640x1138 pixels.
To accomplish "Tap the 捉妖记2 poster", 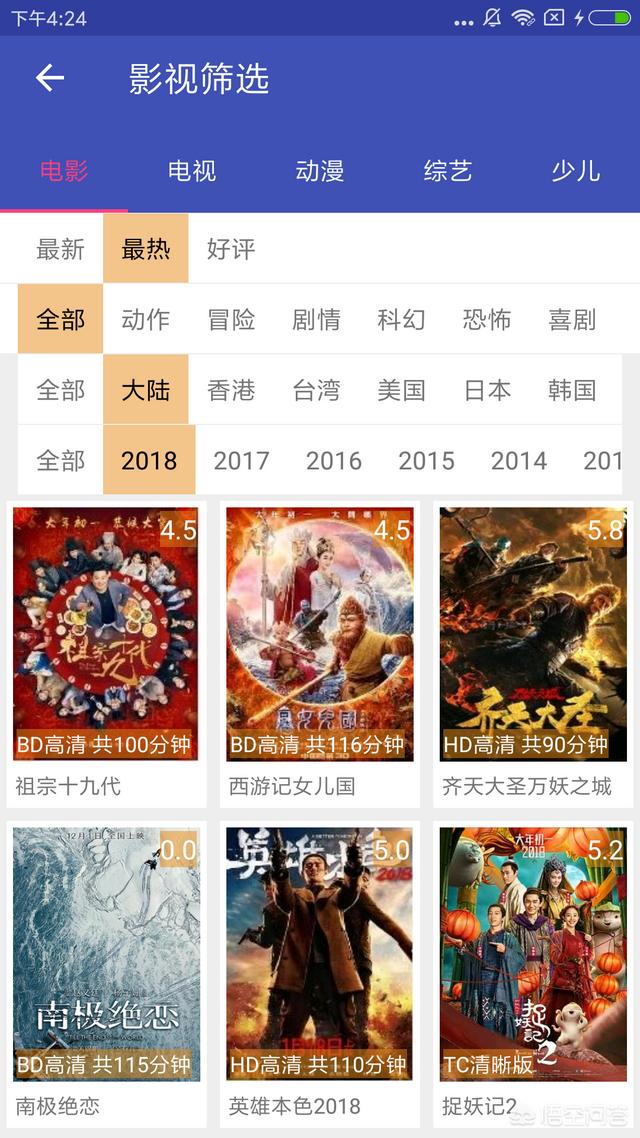I will [x=533, y=954].
